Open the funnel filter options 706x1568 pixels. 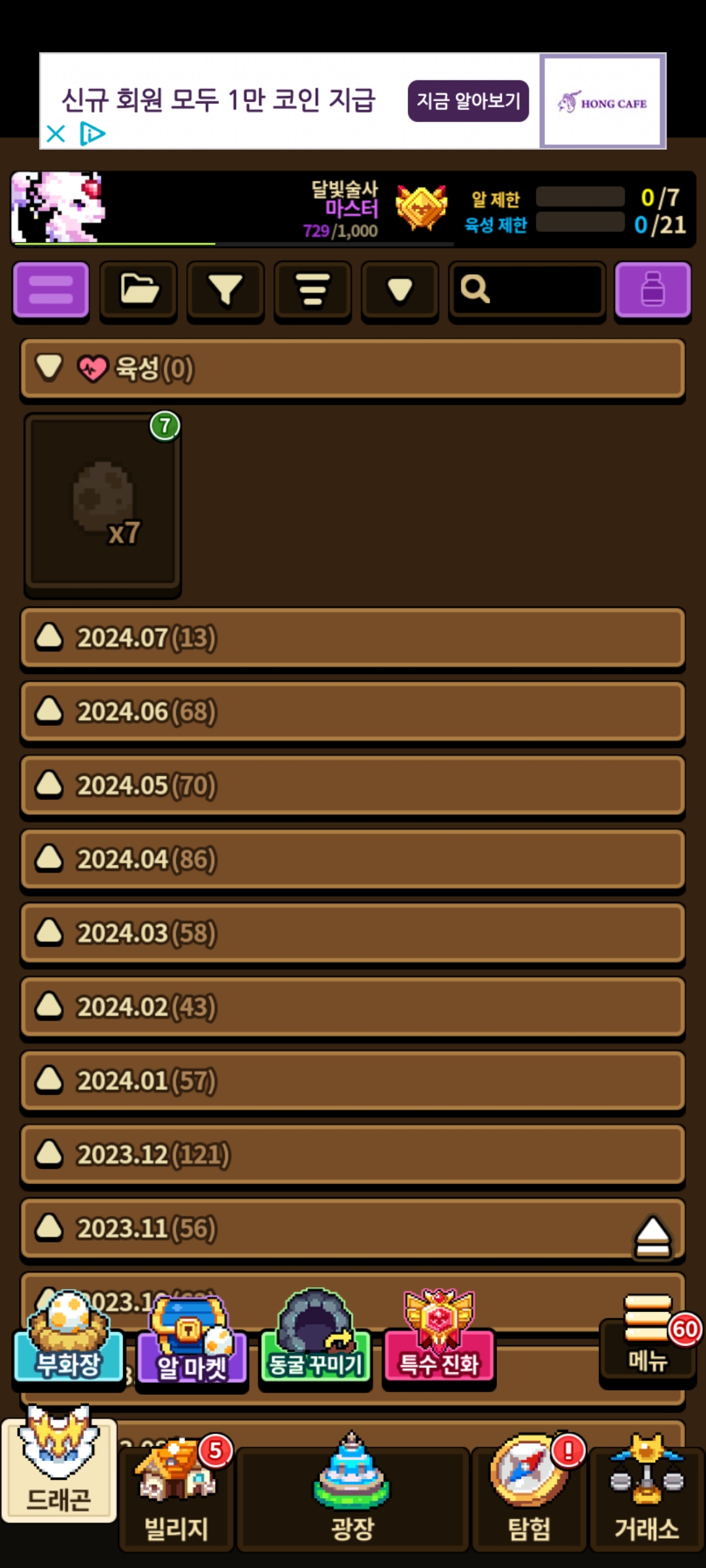(226, 289)
